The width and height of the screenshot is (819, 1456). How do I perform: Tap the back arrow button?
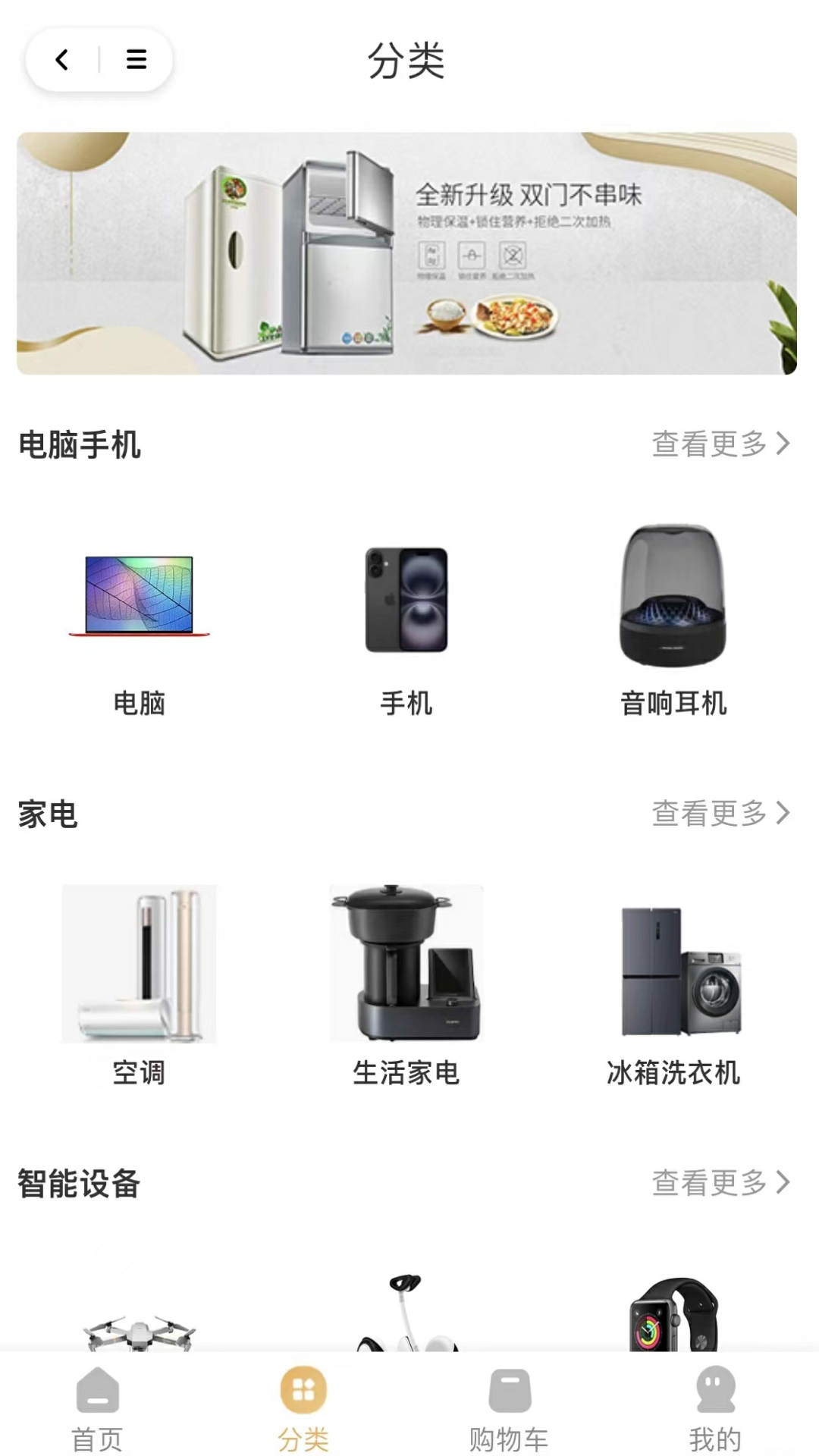click(x=64, y=61)
